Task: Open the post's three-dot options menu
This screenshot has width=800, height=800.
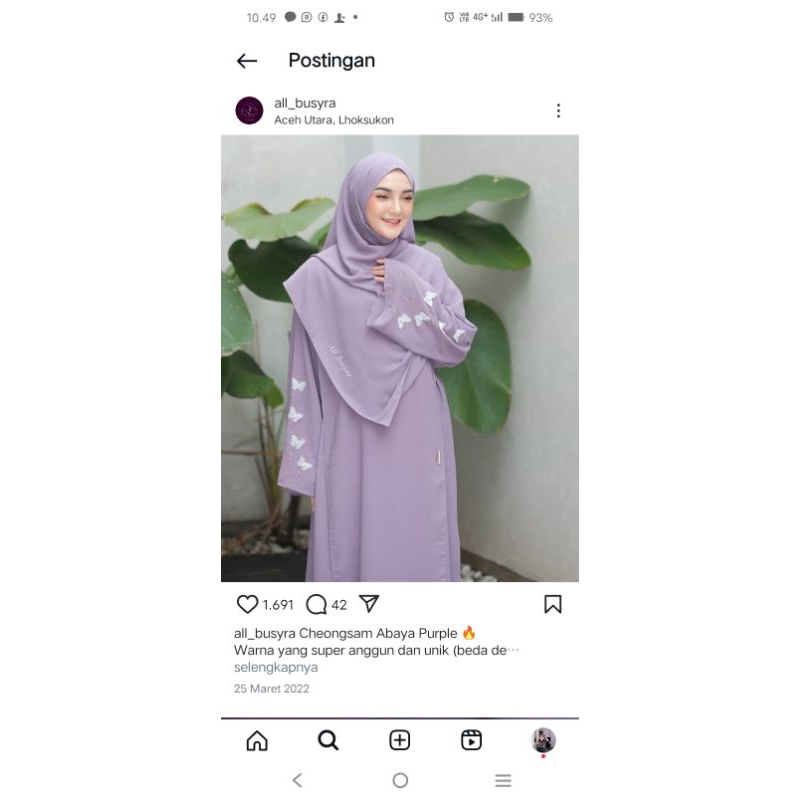Action: 558,111
